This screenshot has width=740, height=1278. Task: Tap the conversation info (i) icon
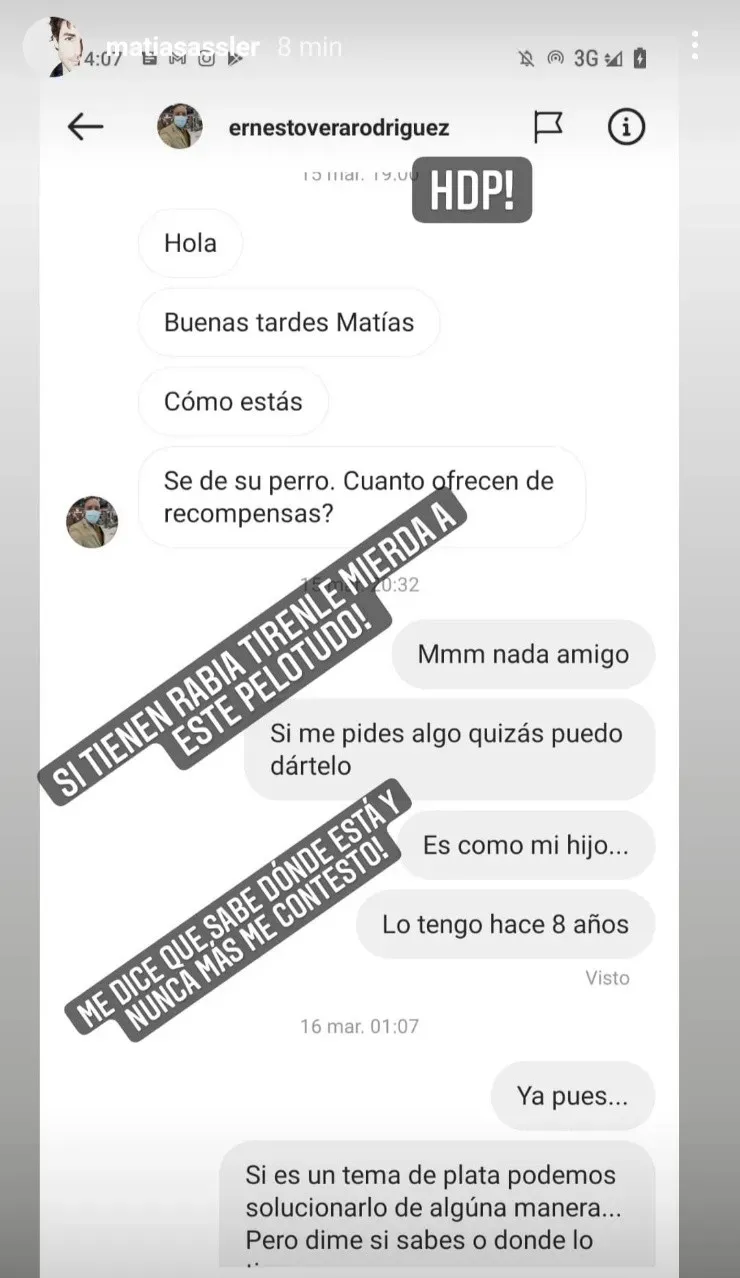coord(626,127)
